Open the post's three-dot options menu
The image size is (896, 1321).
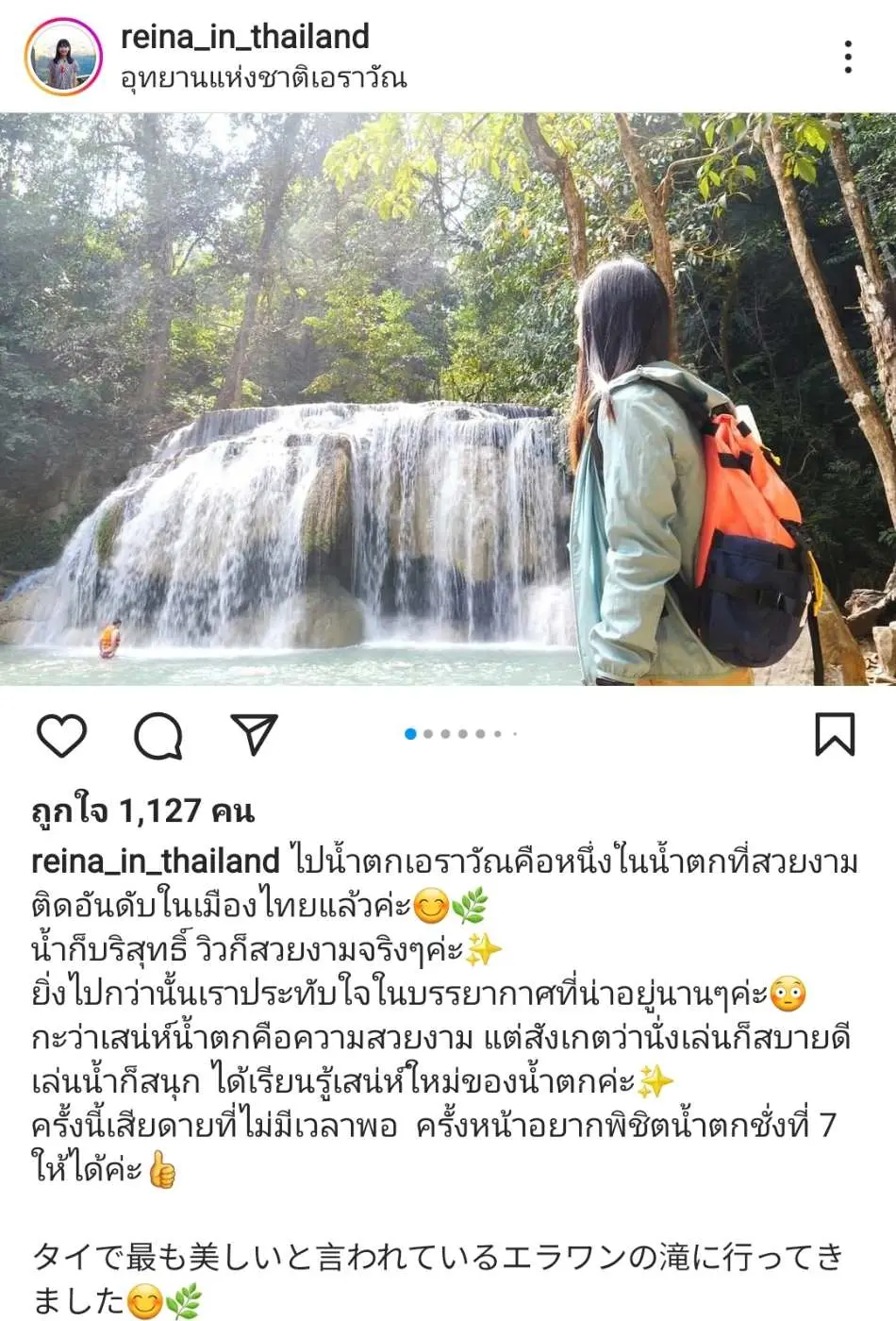[848, 58]
